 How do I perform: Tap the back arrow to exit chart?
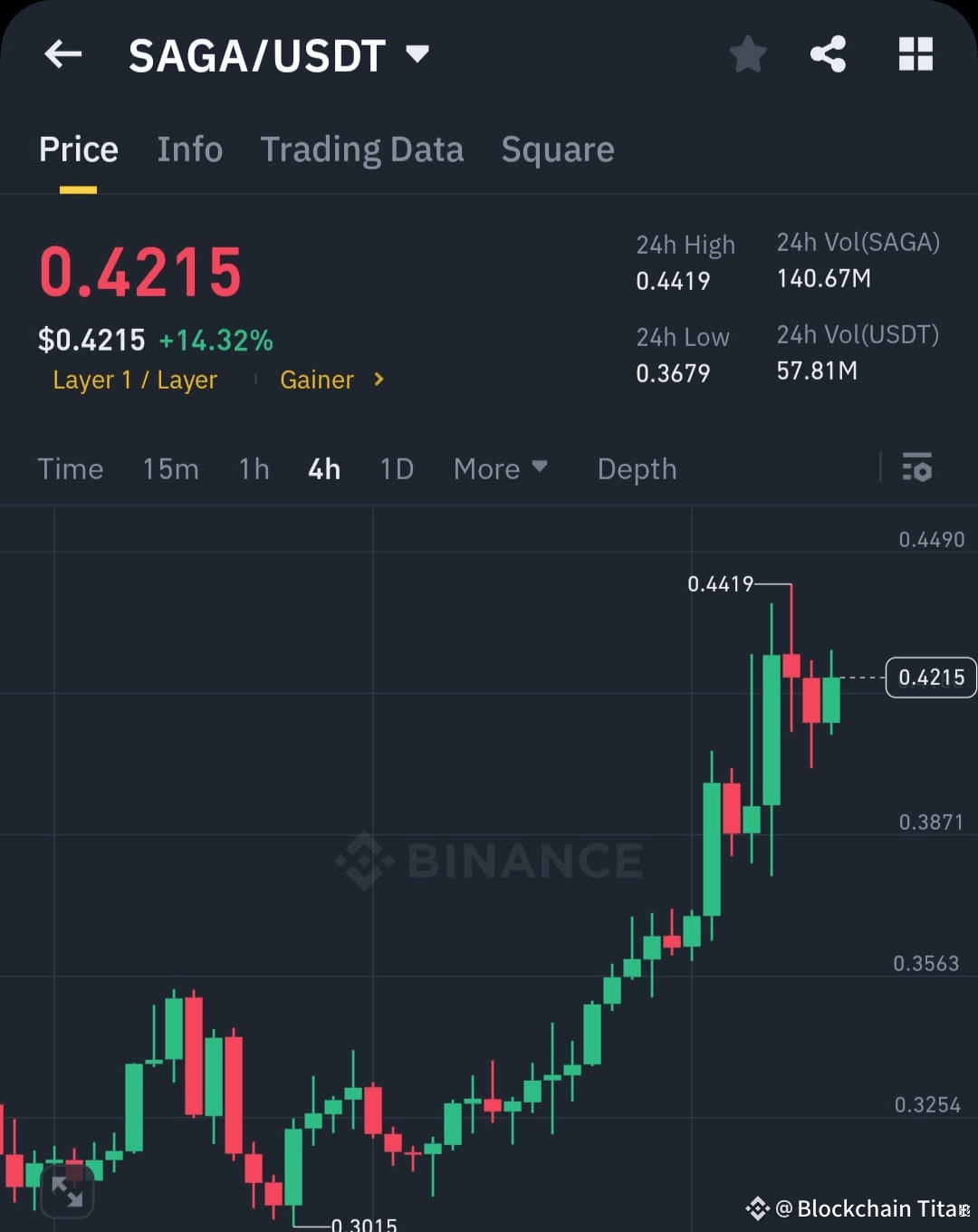[x=62, y=54]
